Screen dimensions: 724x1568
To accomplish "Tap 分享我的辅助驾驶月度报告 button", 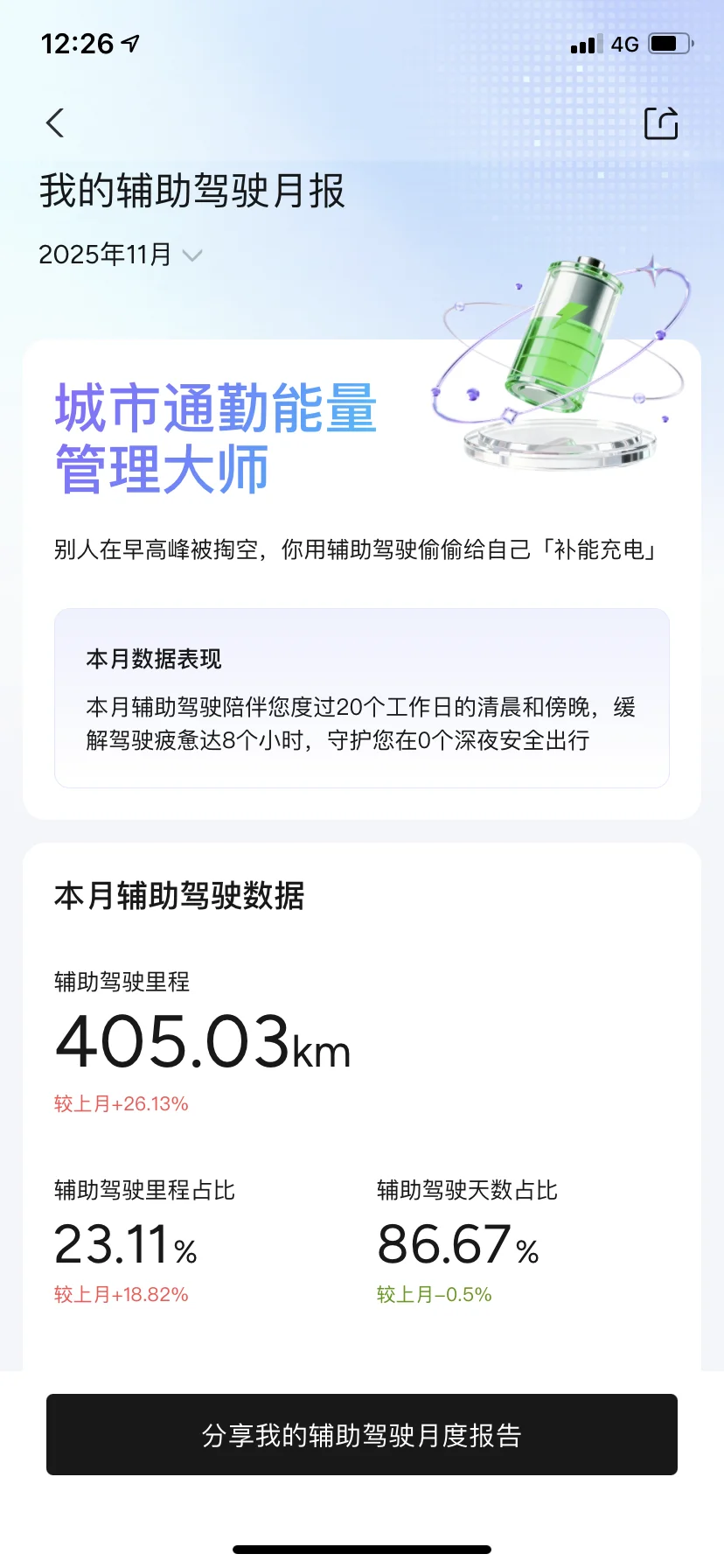I will click(x=362, y=1434).
